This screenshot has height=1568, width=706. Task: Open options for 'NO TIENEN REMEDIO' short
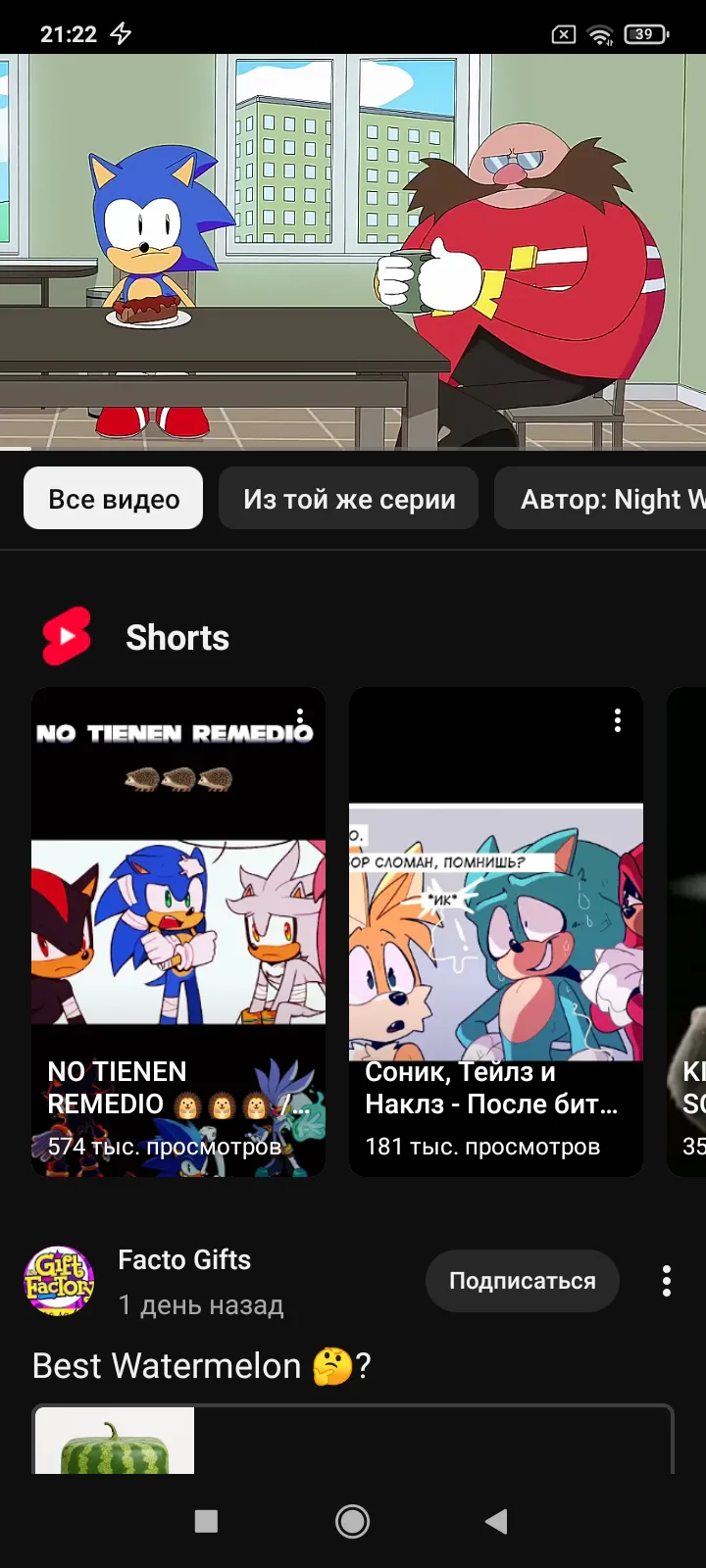click(x=300, y=721)
